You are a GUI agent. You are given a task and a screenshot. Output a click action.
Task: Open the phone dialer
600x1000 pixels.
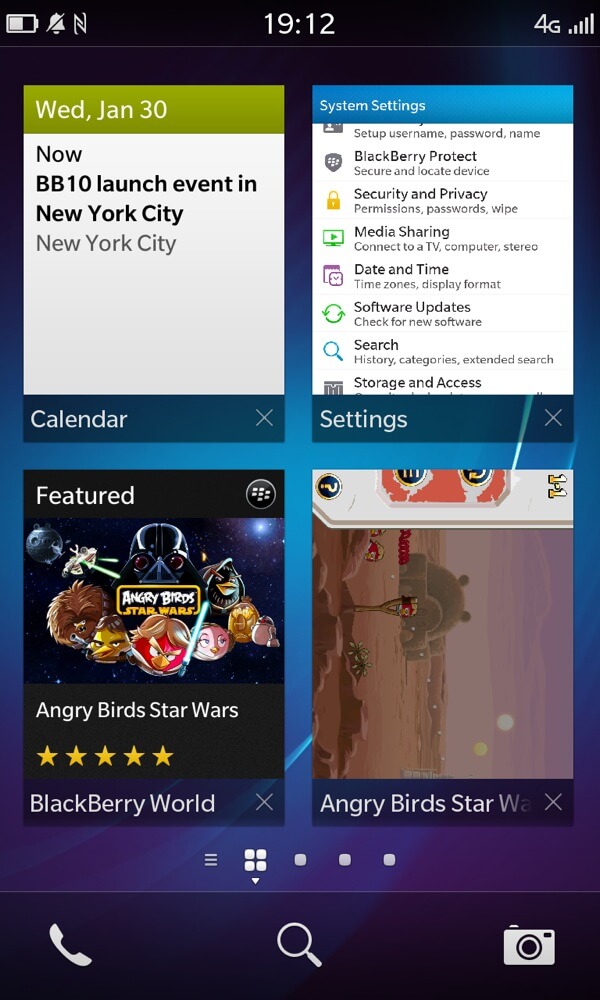click(70, 945)
